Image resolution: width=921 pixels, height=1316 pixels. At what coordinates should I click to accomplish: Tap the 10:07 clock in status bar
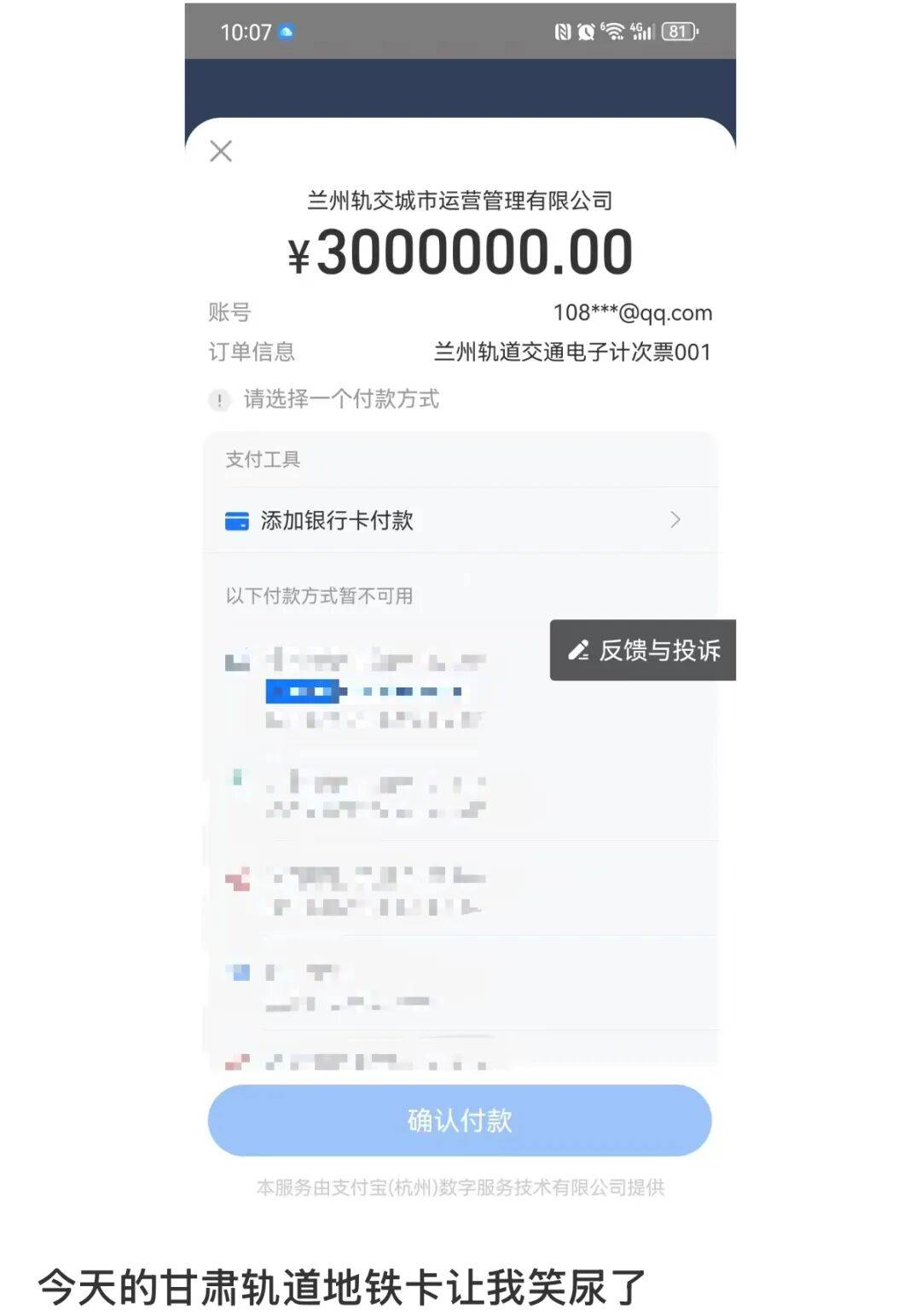[x=246, y=32]
